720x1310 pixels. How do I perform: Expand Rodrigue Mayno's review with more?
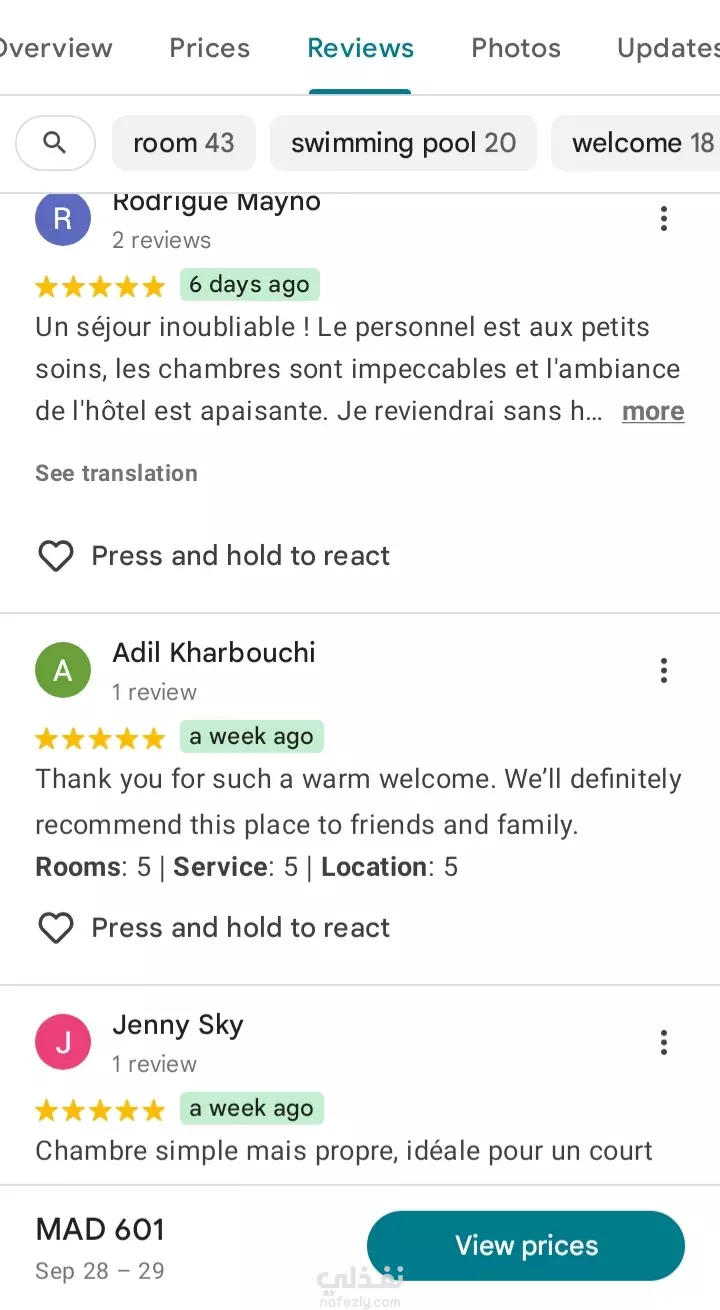[x=652, y=411]
